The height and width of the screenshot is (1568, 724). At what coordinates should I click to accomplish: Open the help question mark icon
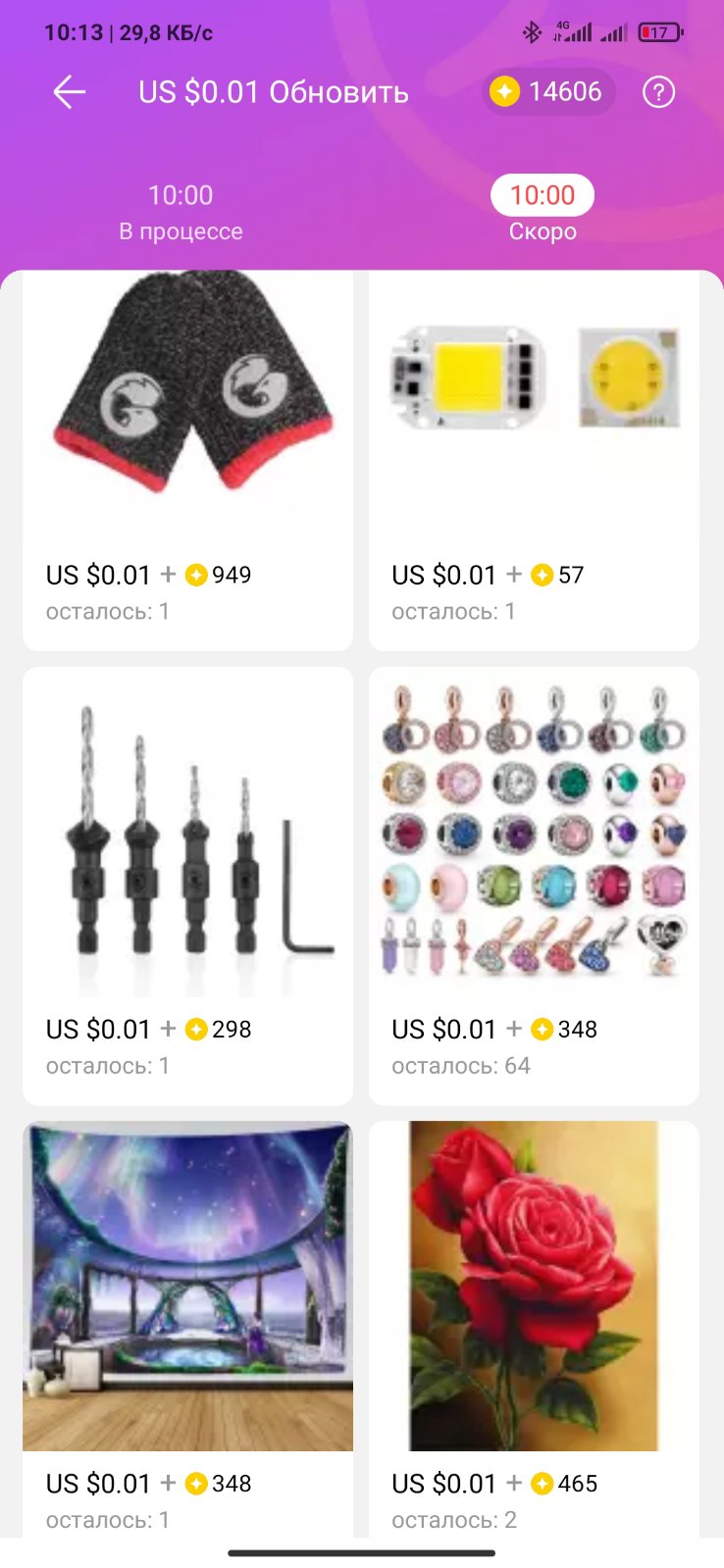(x=658, y=93)
